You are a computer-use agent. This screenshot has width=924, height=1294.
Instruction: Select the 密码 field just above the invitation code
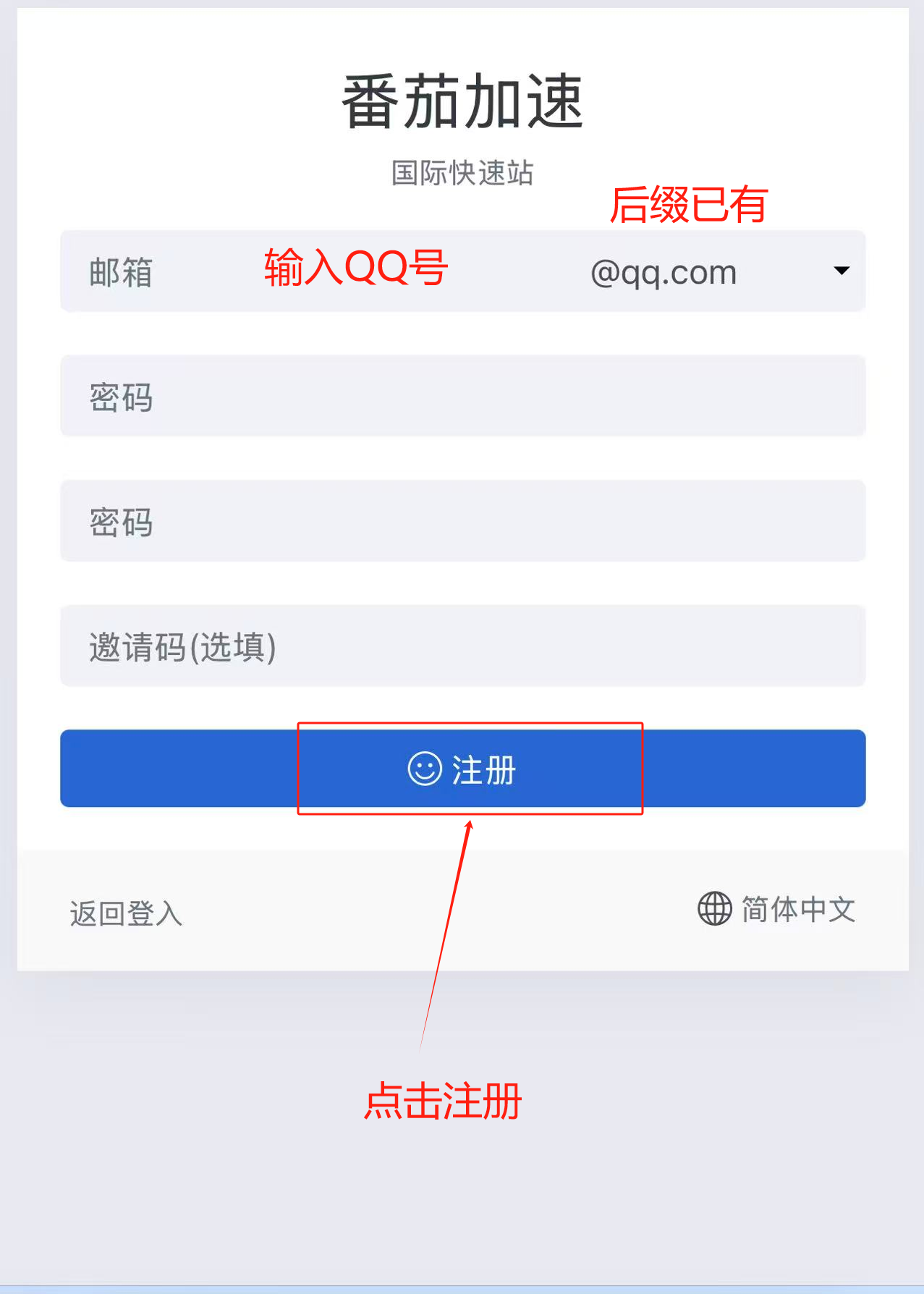coord(462,521)
